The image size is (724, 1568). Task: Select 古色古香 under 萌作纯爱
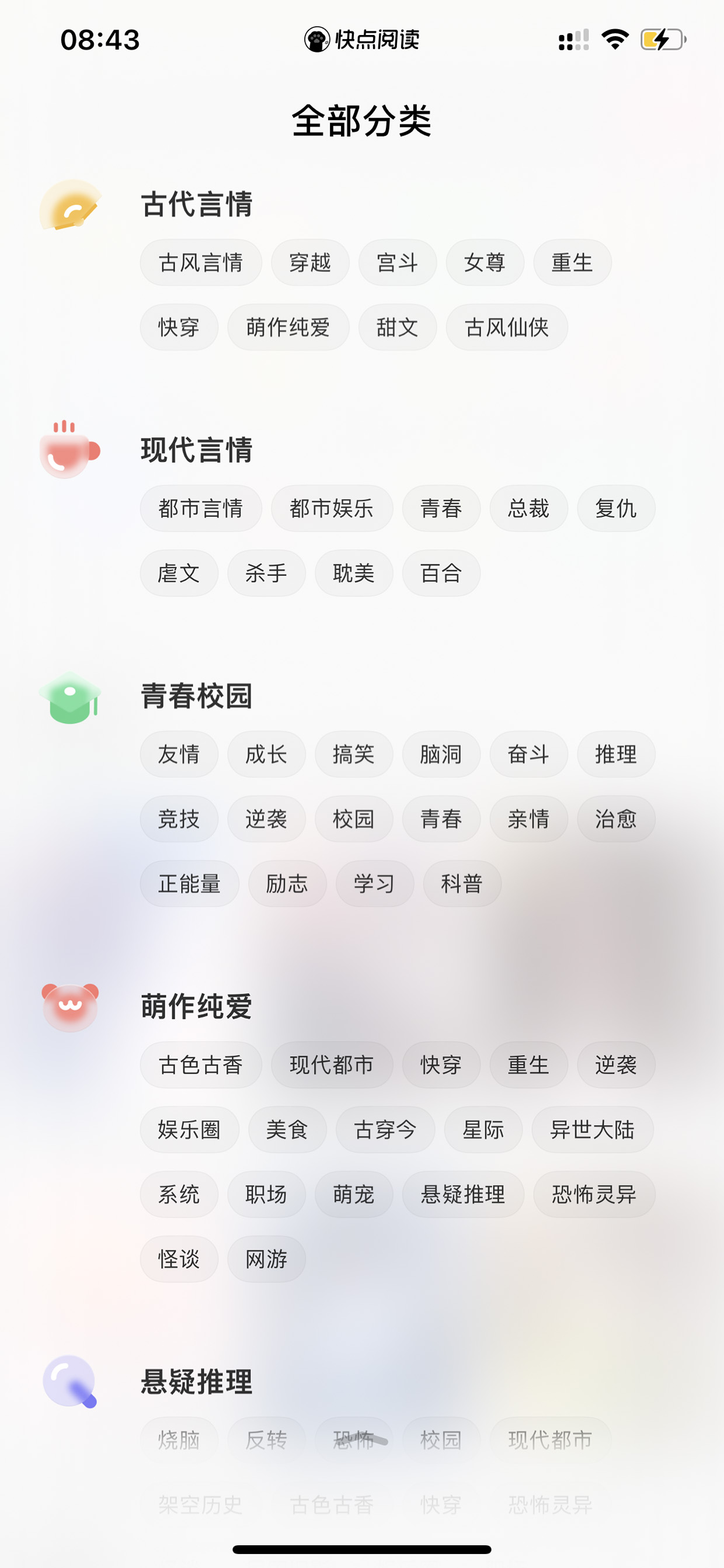tap(201, 1064)
